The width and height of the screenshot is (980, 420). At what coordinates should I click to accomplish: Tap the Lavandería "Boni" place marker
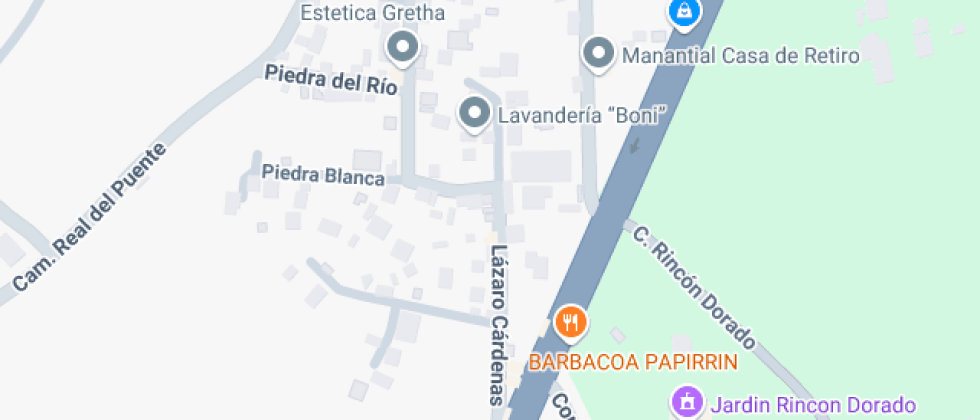[x=474, y=113]
